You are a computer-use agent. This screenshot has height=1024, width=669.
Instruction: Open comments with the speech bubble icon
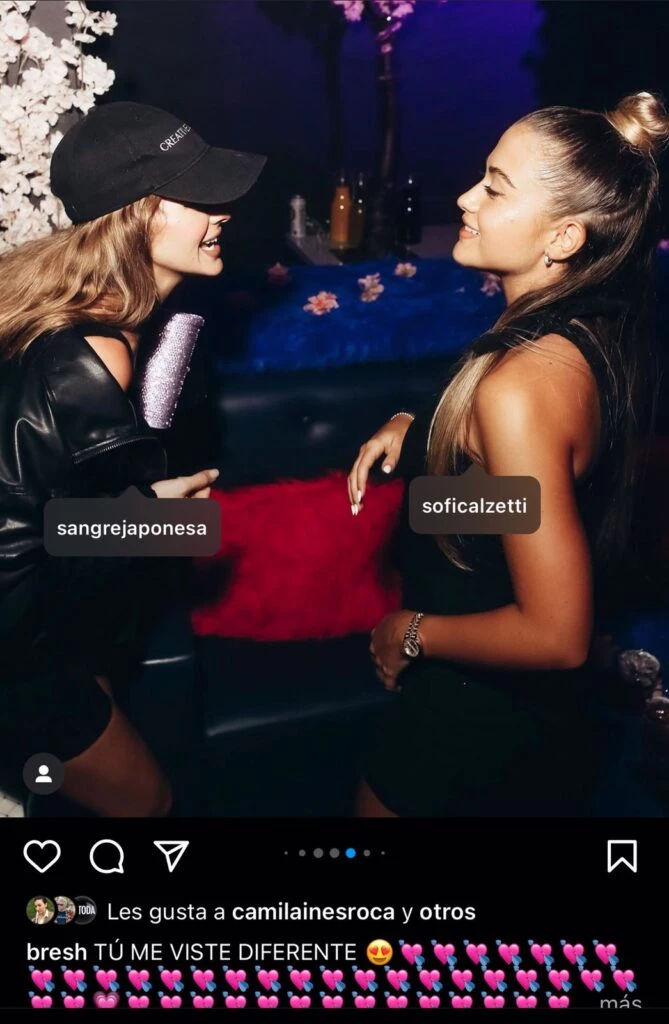coord(107,855)
